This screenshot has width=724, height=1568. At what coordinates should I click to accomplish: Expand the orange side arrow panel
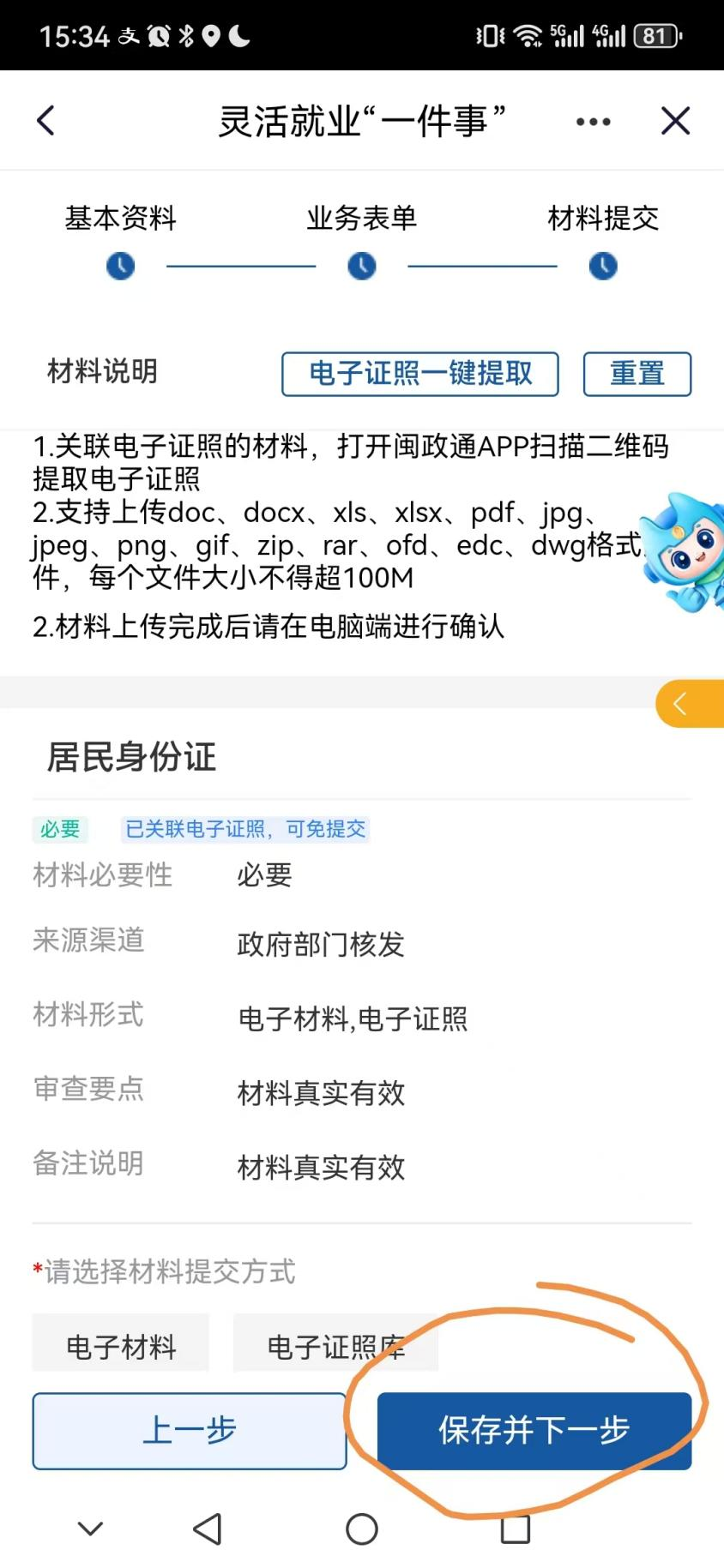(689, 704)
